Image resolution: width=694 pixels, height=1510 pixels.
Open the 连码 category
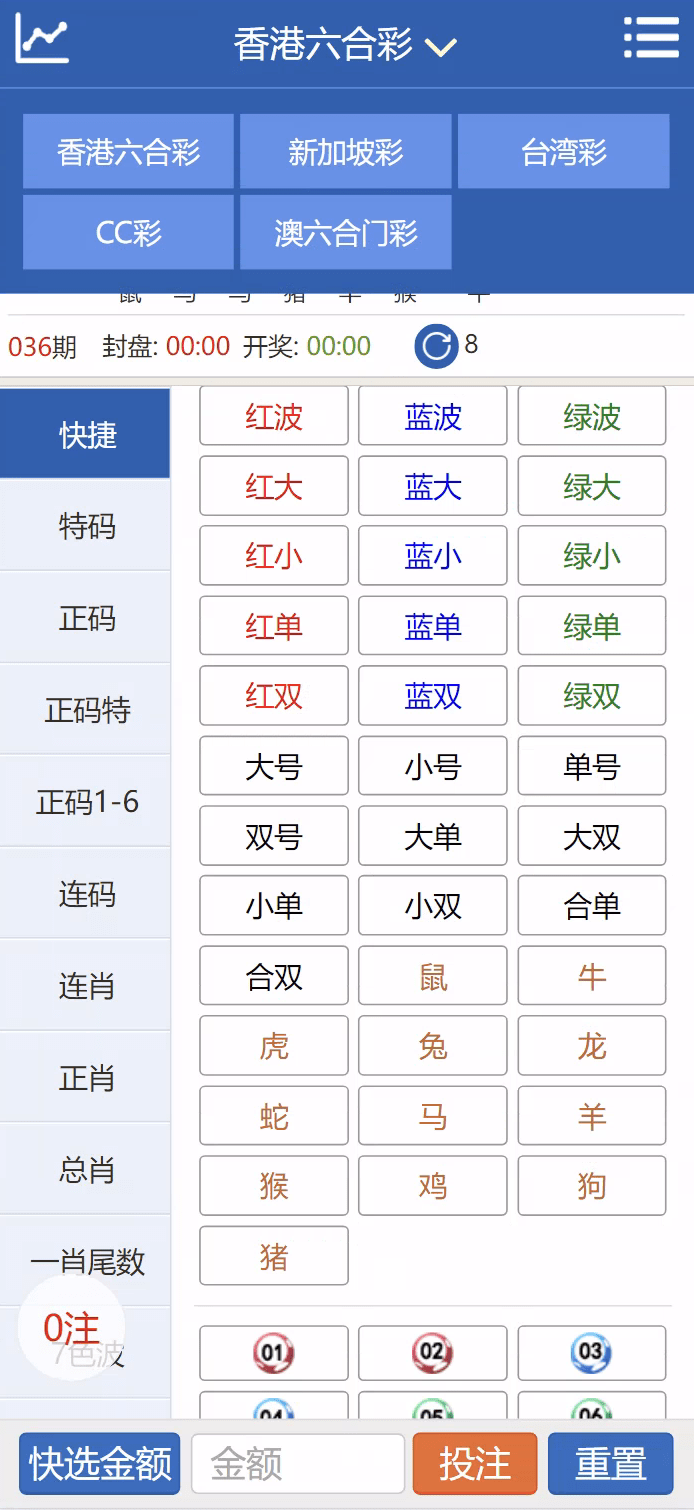pyautogui.click(x=86, y=894)
